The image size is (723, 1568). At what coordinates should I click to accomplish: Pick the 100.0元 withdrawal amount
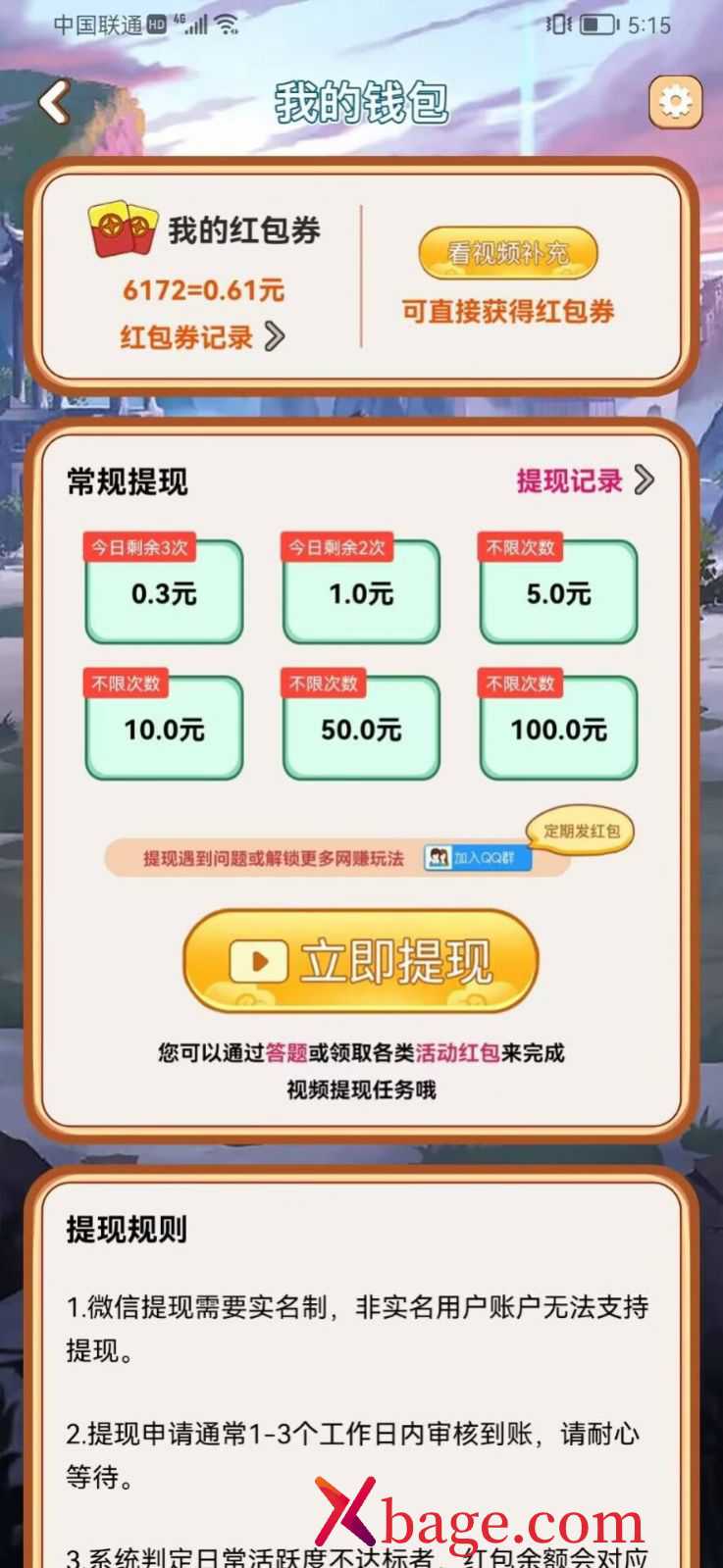[x=558, y=728]
